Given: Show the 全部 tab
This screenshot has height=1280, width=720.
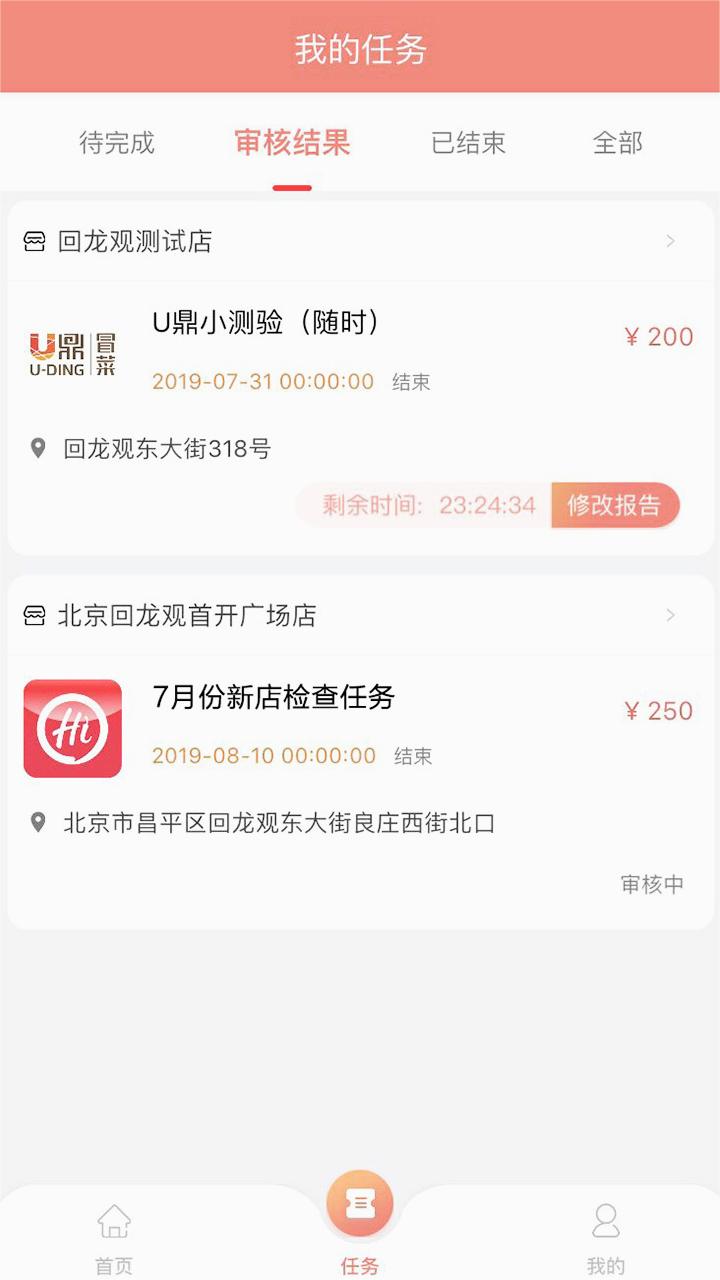Looking at the screenshot, I should [617, 143].
